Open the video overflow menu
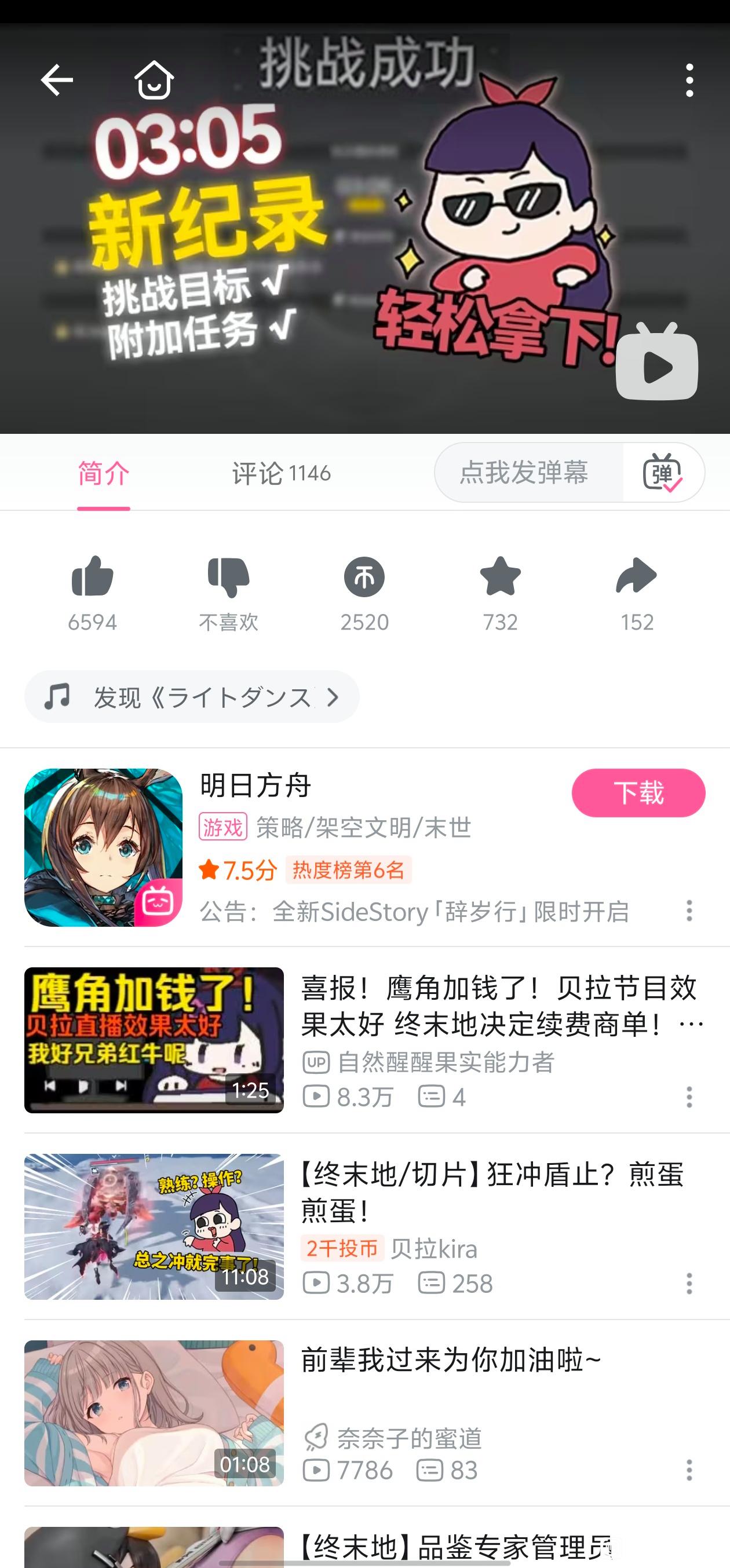The image size is (730, 1568). point(689,80)
